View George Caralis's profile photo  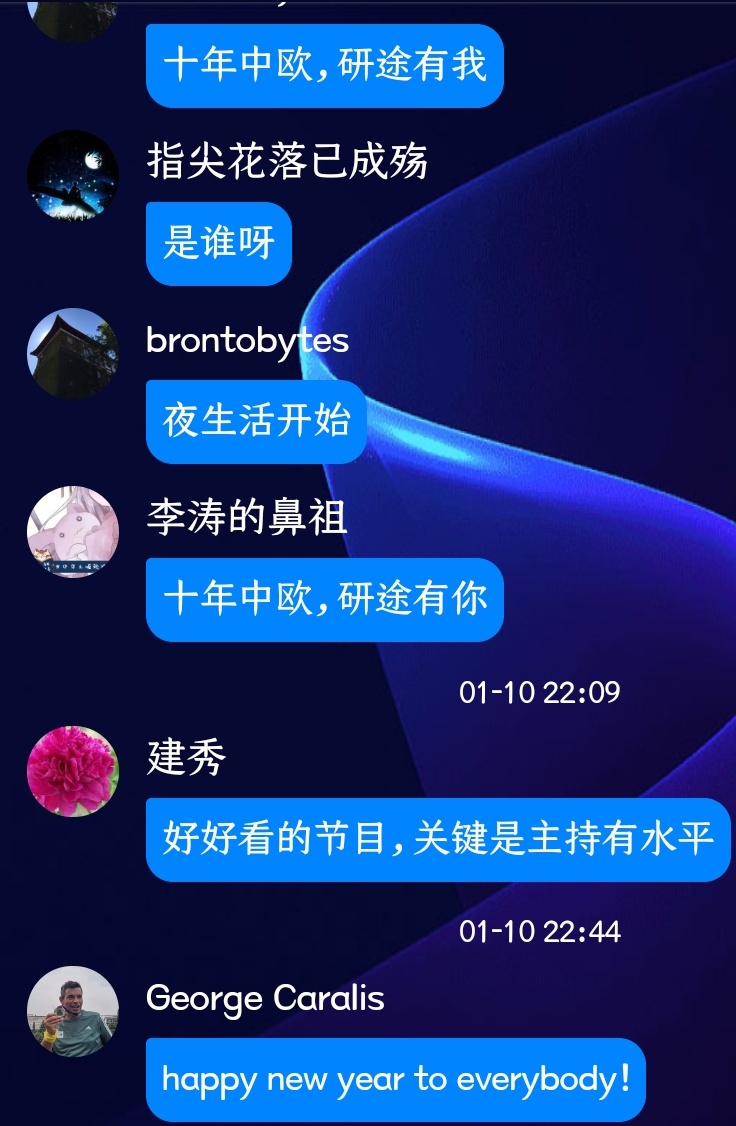coord(73,1011)
